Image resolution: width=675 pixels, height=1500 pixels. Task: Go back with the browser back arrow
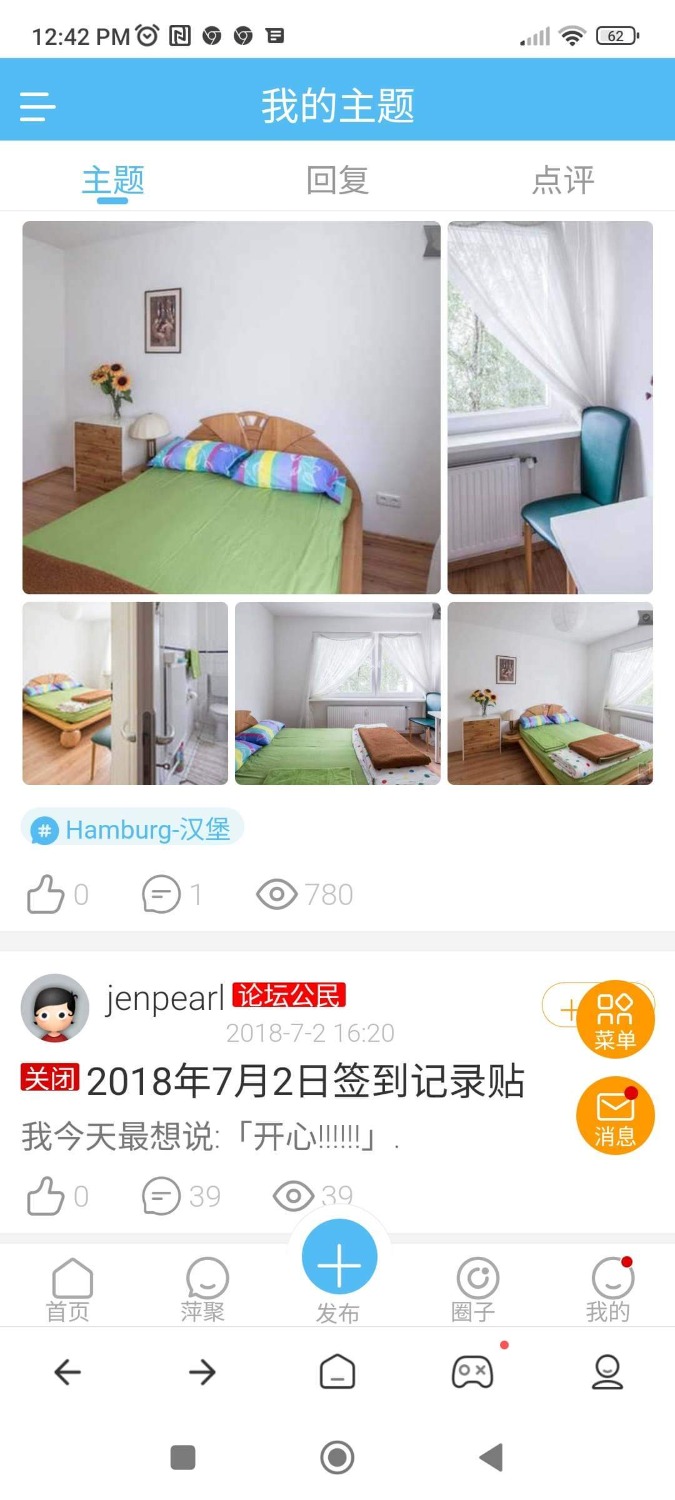[x=67, y=1372]
